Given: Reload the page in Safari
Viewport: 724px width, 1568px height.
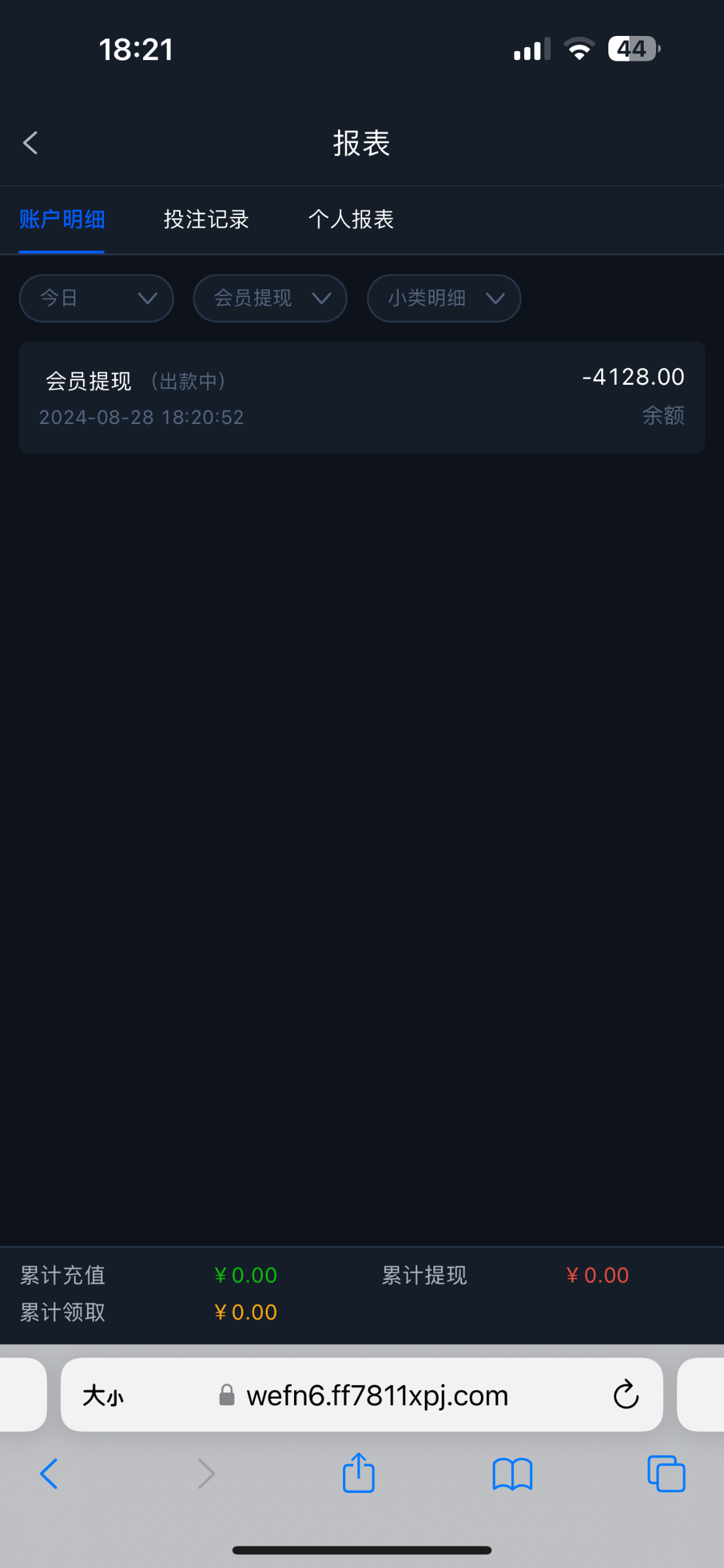Looking at the screenshot, I should coord(625,1395).
